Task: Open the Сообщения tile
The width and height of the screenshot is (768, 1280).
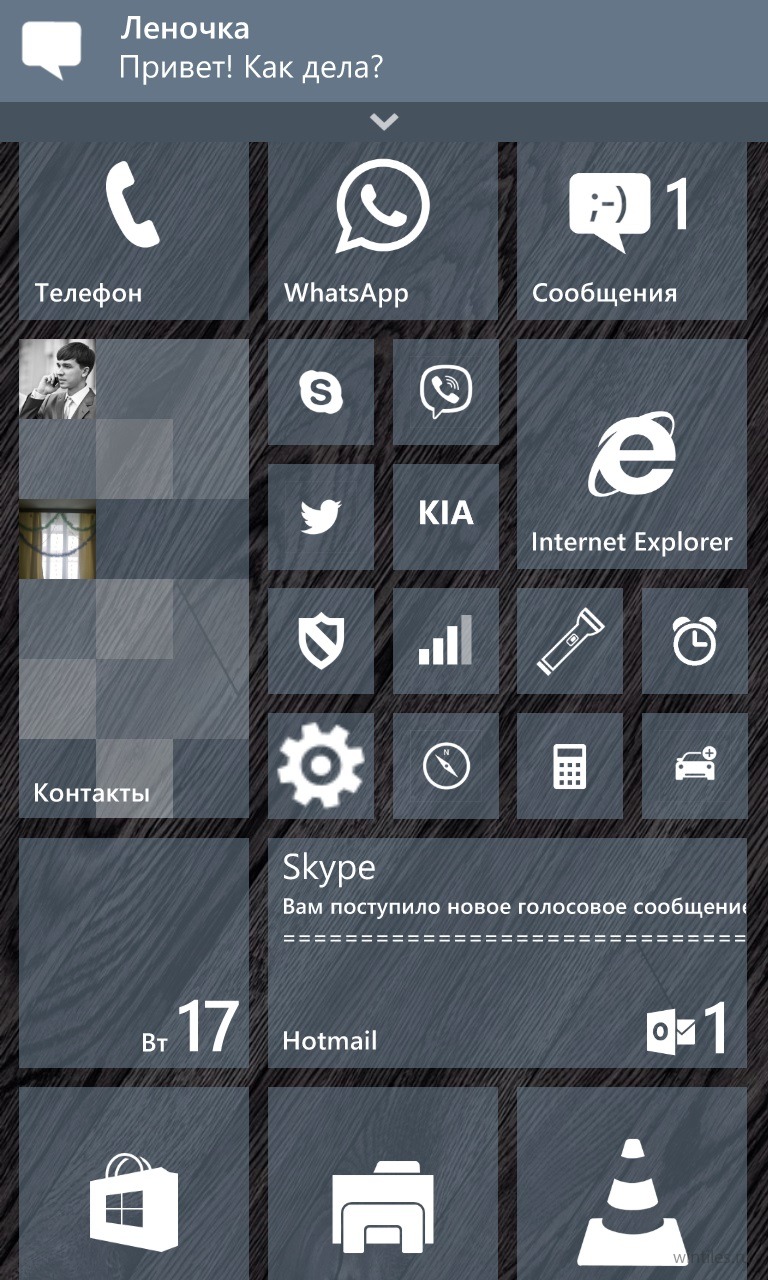Action: tap(632, 231)
